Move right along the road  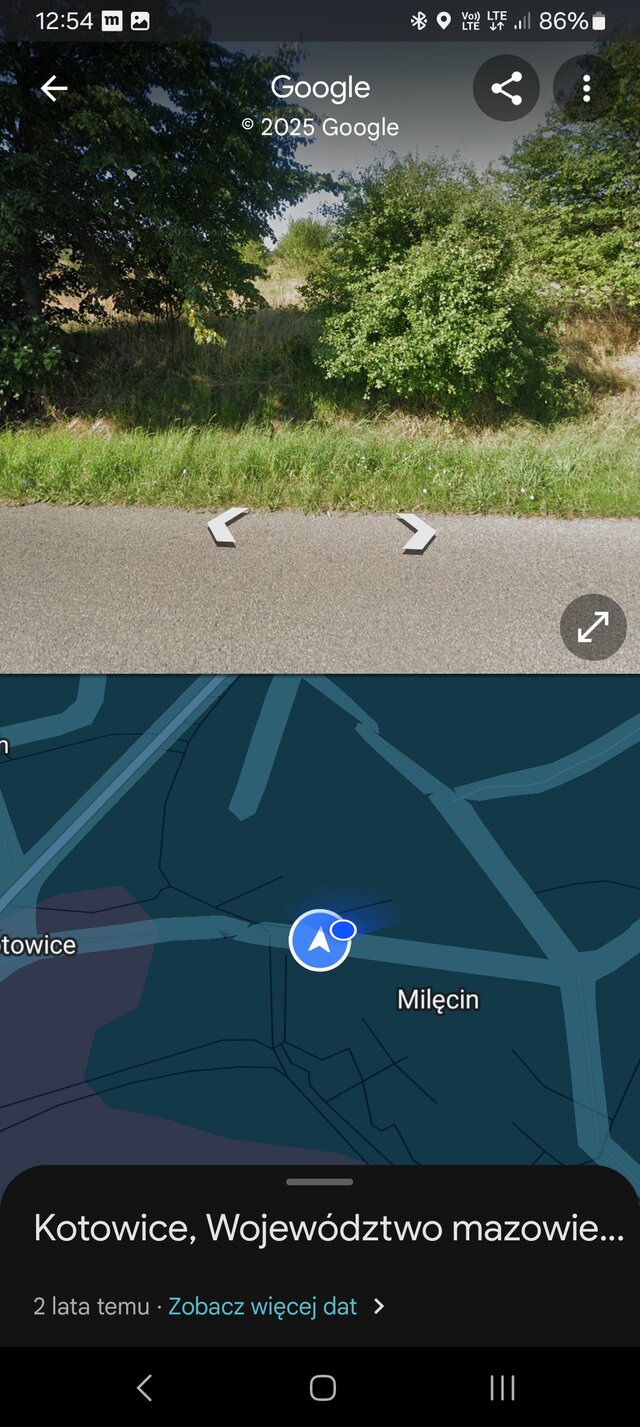click(x=416, y=532)
